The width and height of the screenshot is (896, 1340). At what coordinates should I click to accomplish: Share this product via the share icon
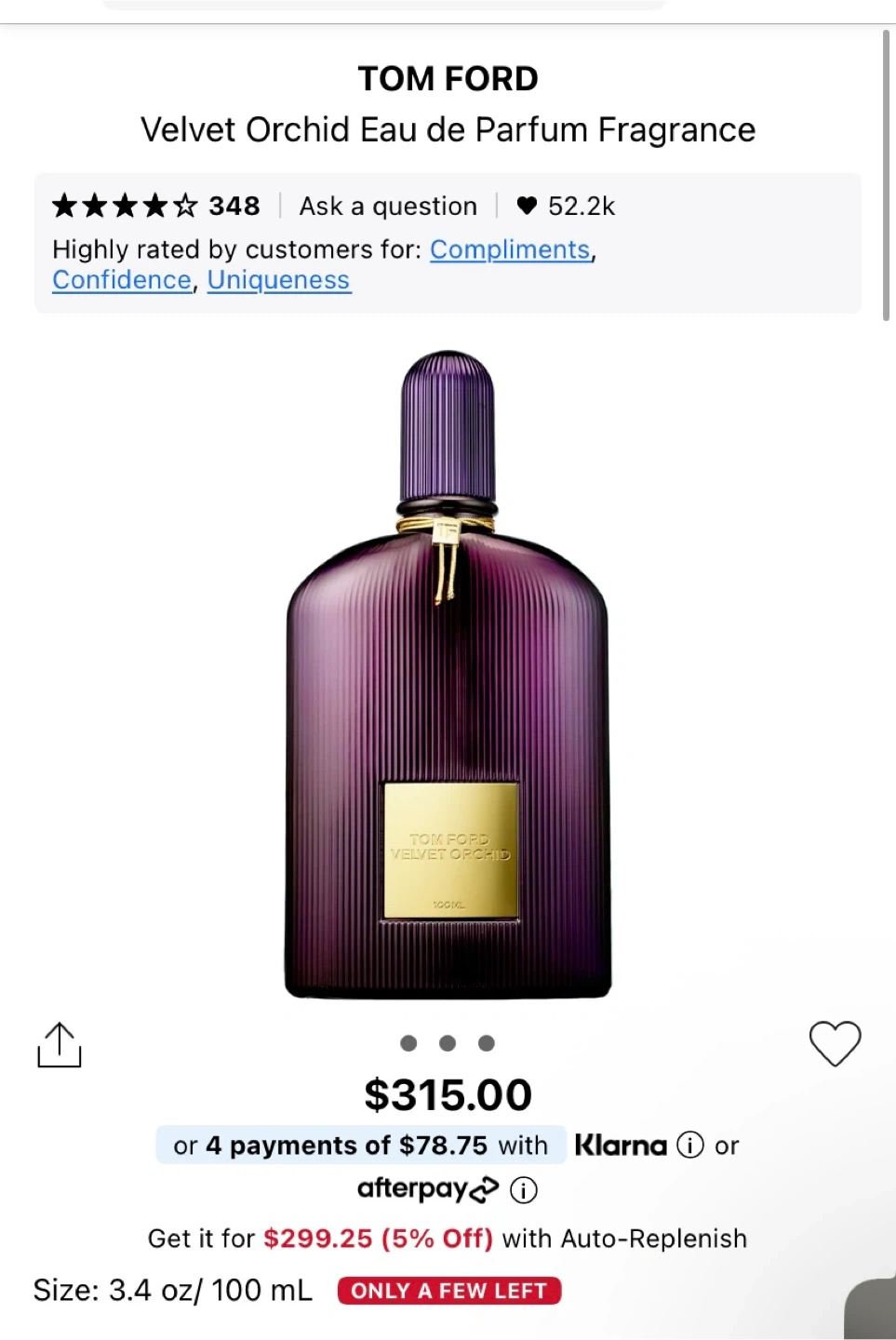pyautogui.click(x=60, y=1045)
